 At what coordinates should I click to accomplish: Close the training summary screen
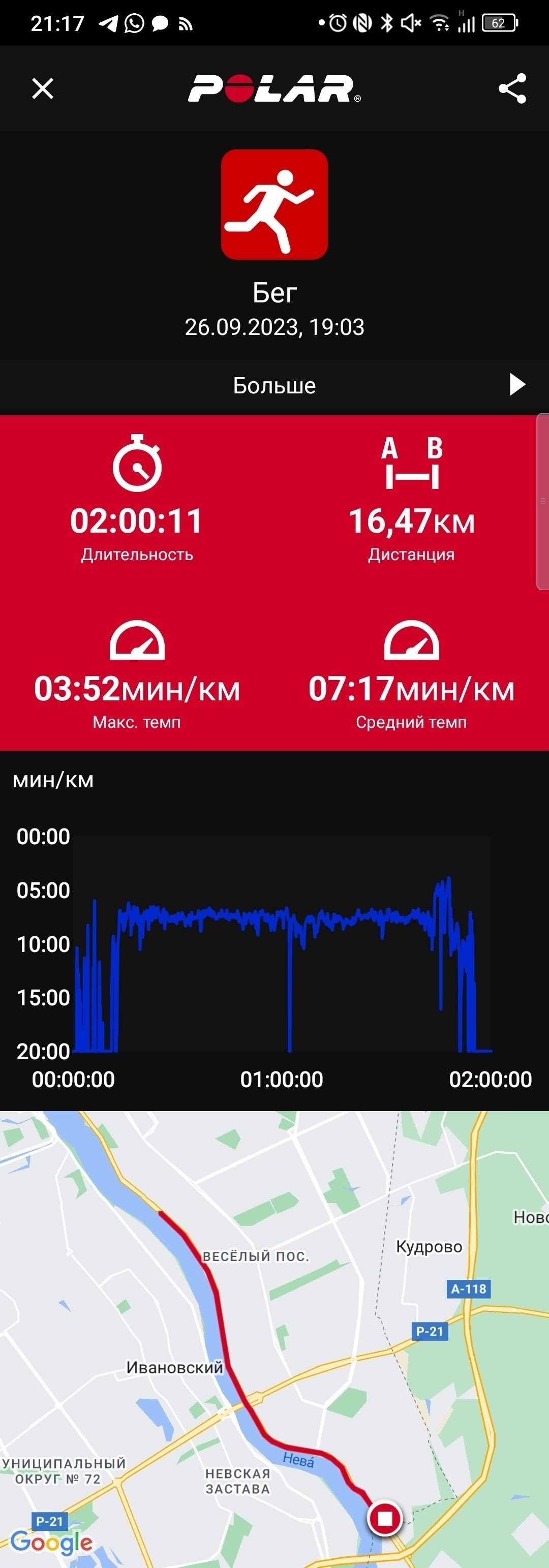click(43, 89)
